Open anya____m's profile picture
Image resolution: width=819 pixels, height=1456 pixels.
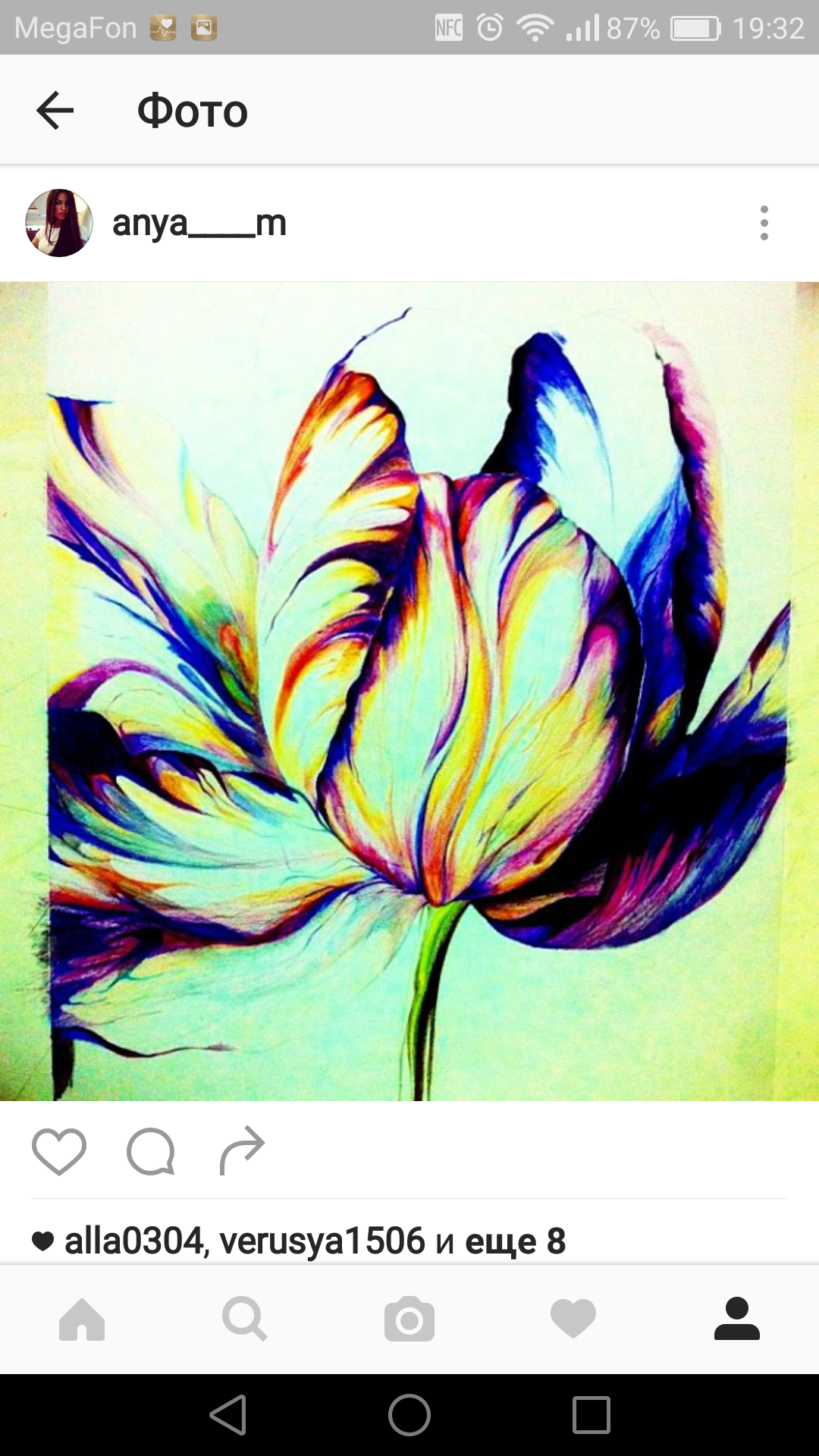pyautogui.click(x=59, y=223)
